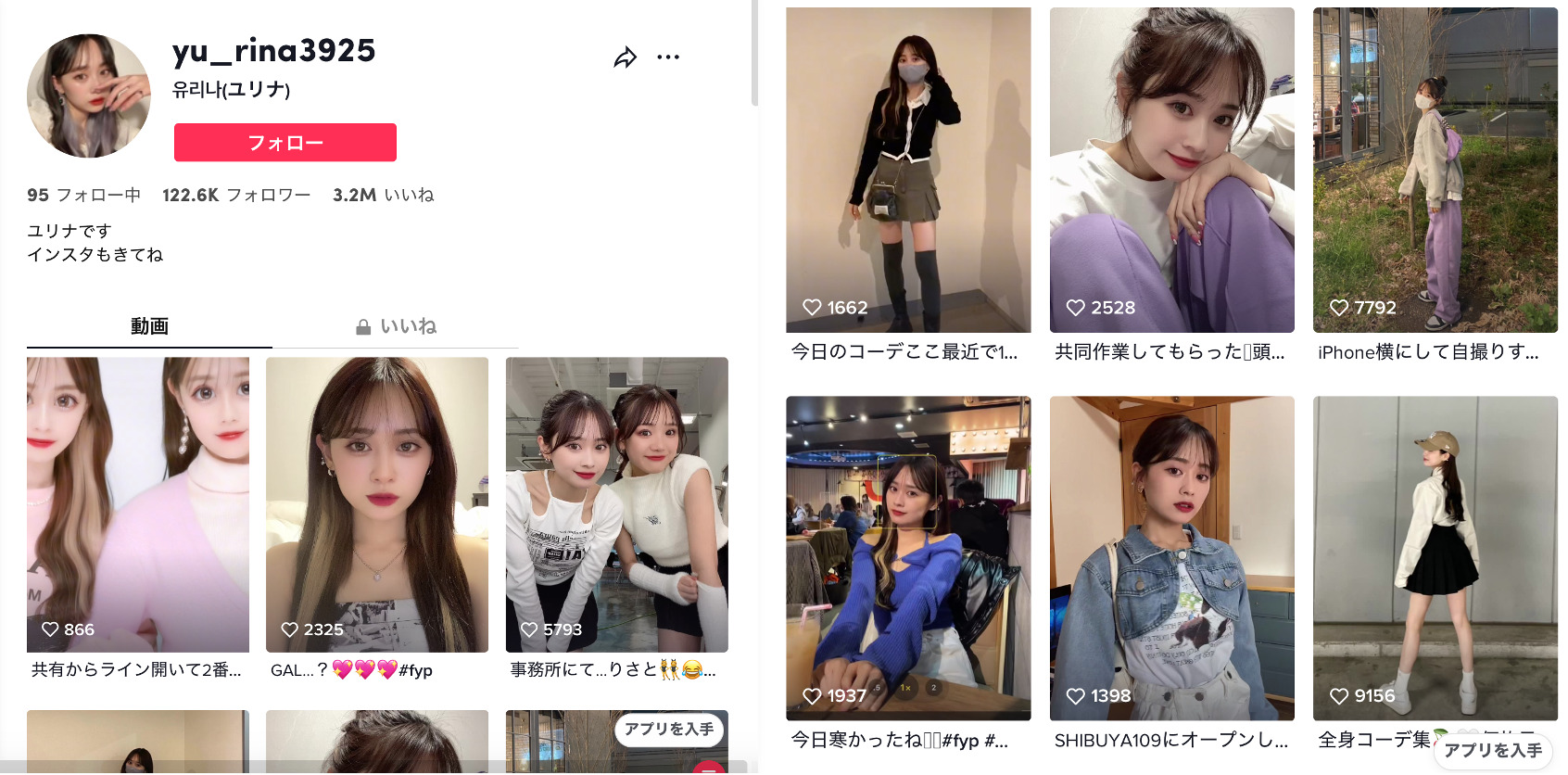Open the three-dot overflow menu
Screen dimensions: 1568x775
668,57
